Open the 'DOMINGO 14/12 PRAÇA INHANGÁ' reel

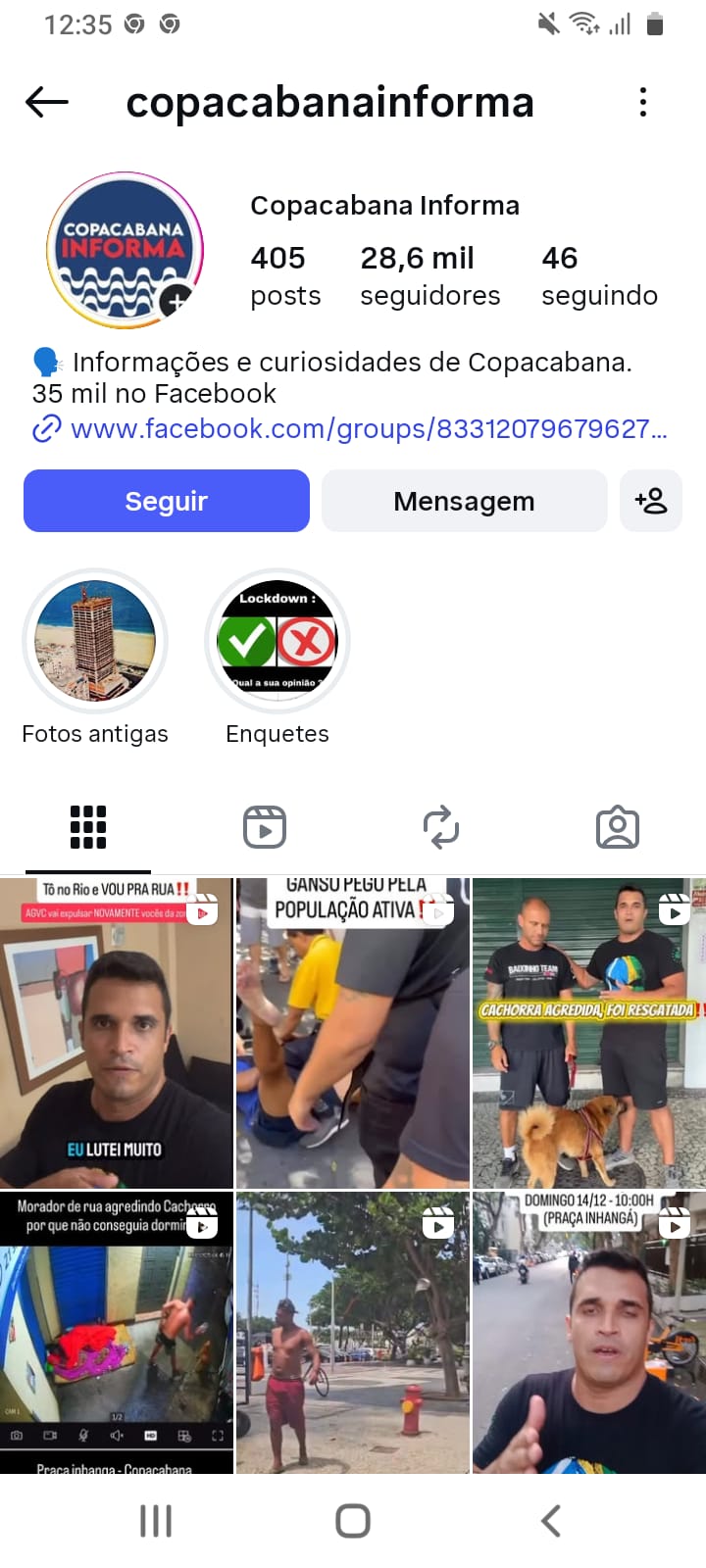588,1333
